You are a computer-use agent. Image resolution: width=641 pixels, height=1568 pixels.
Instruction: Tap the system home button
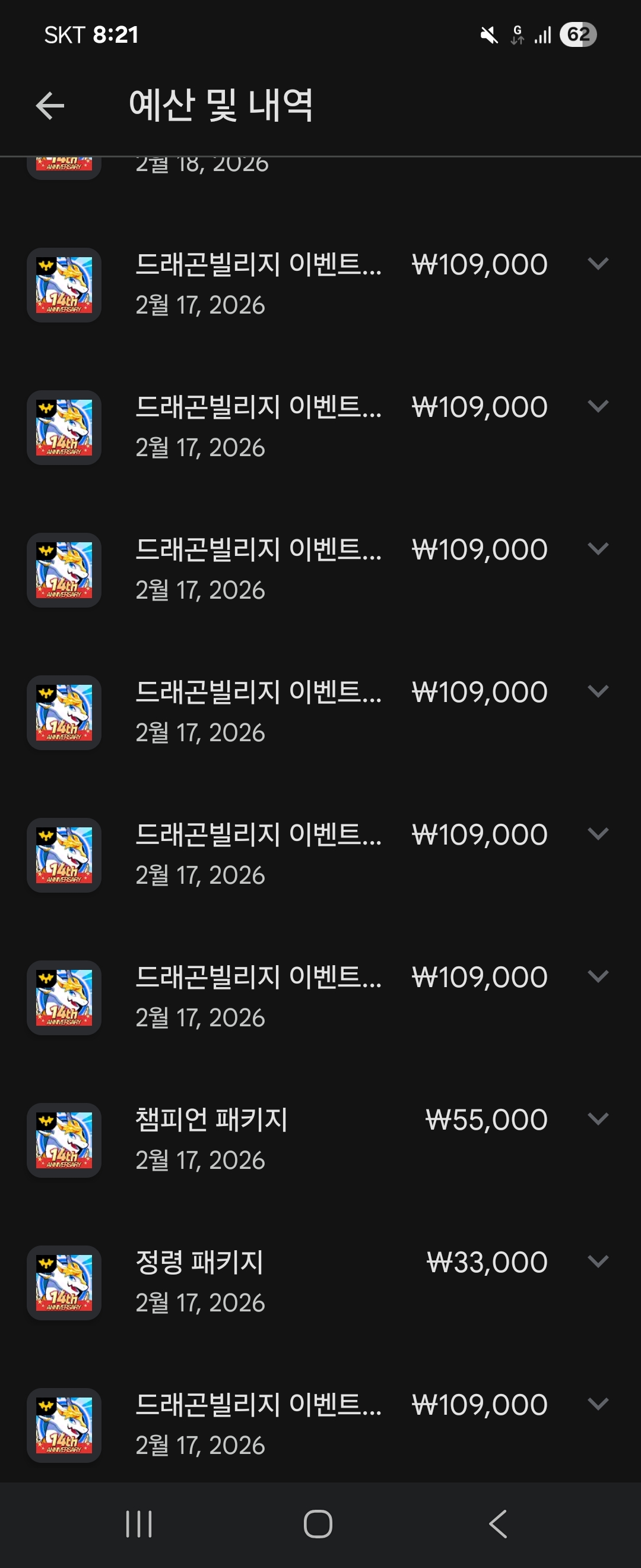(x=318, y=1524)
